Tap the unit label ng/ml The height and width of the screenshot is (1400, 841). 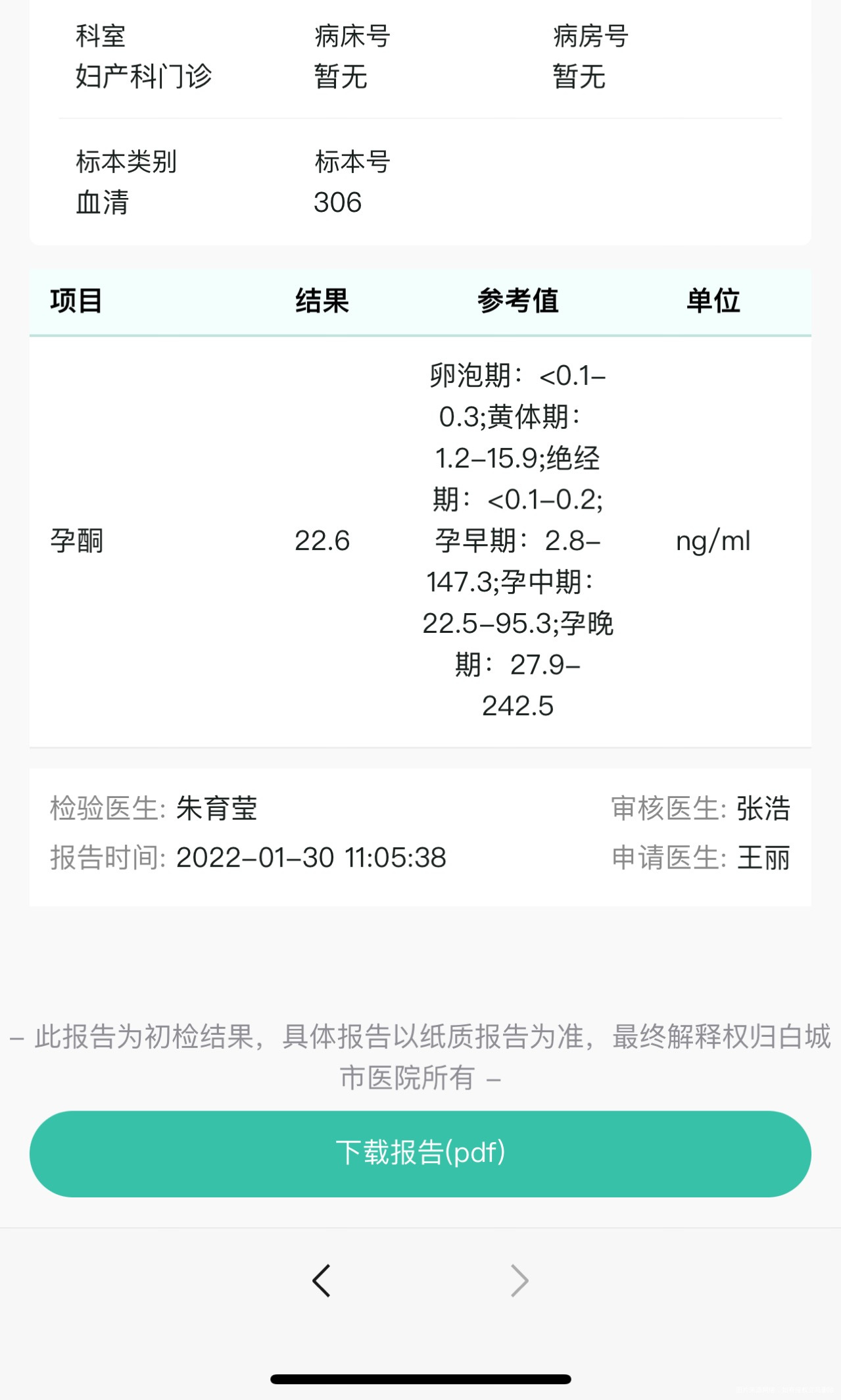pyautogui.click(x=714, y=541)
